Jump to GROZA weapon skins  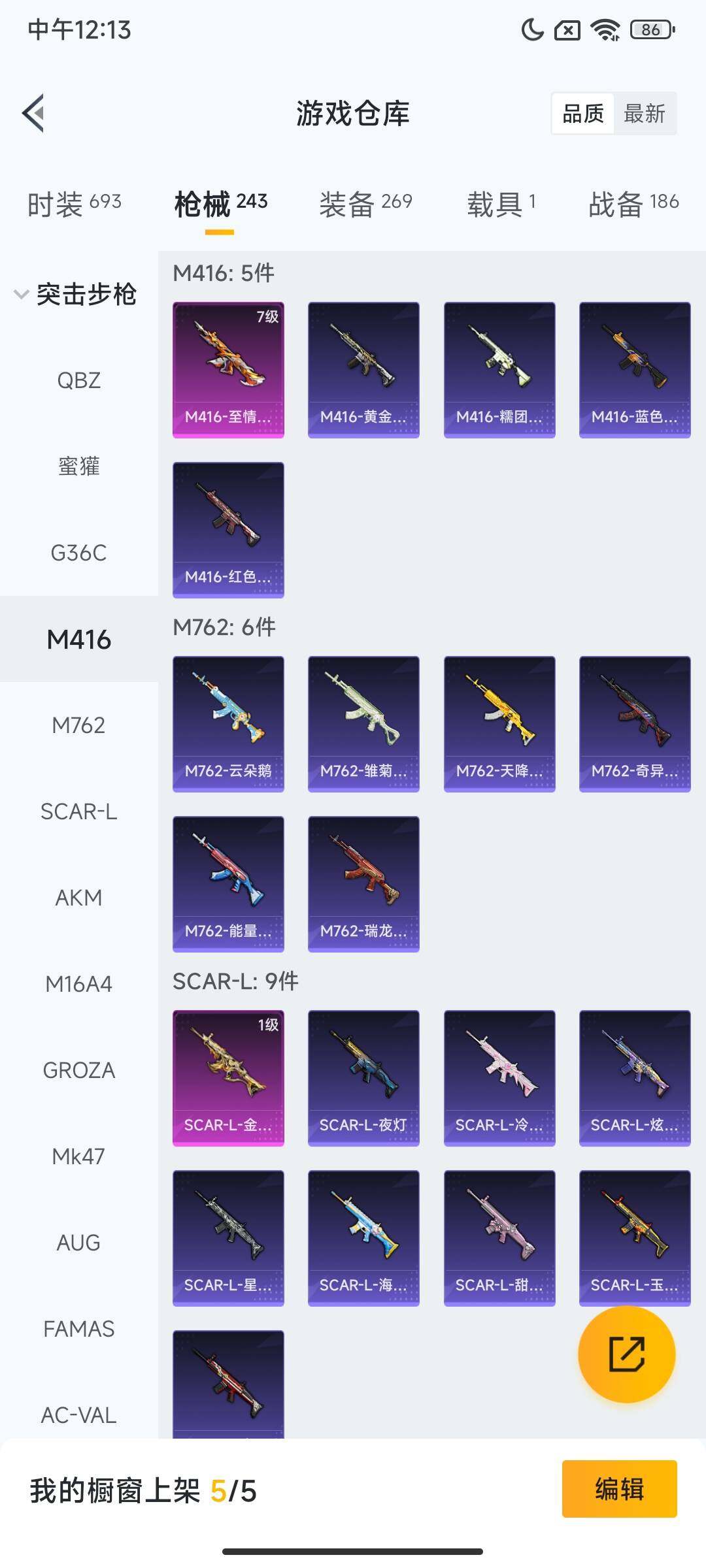click(78, 1070)
